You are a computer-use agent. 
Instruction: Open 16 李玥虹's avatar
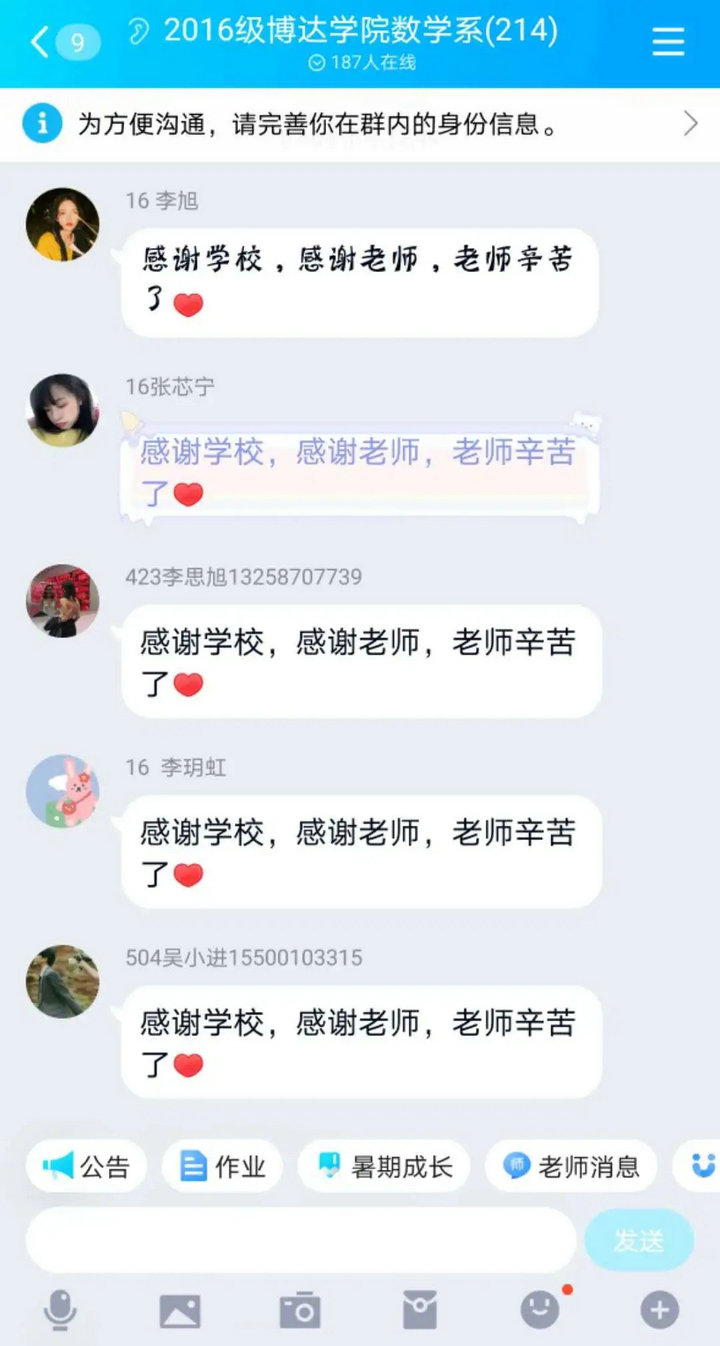click(x=62, y=791)
